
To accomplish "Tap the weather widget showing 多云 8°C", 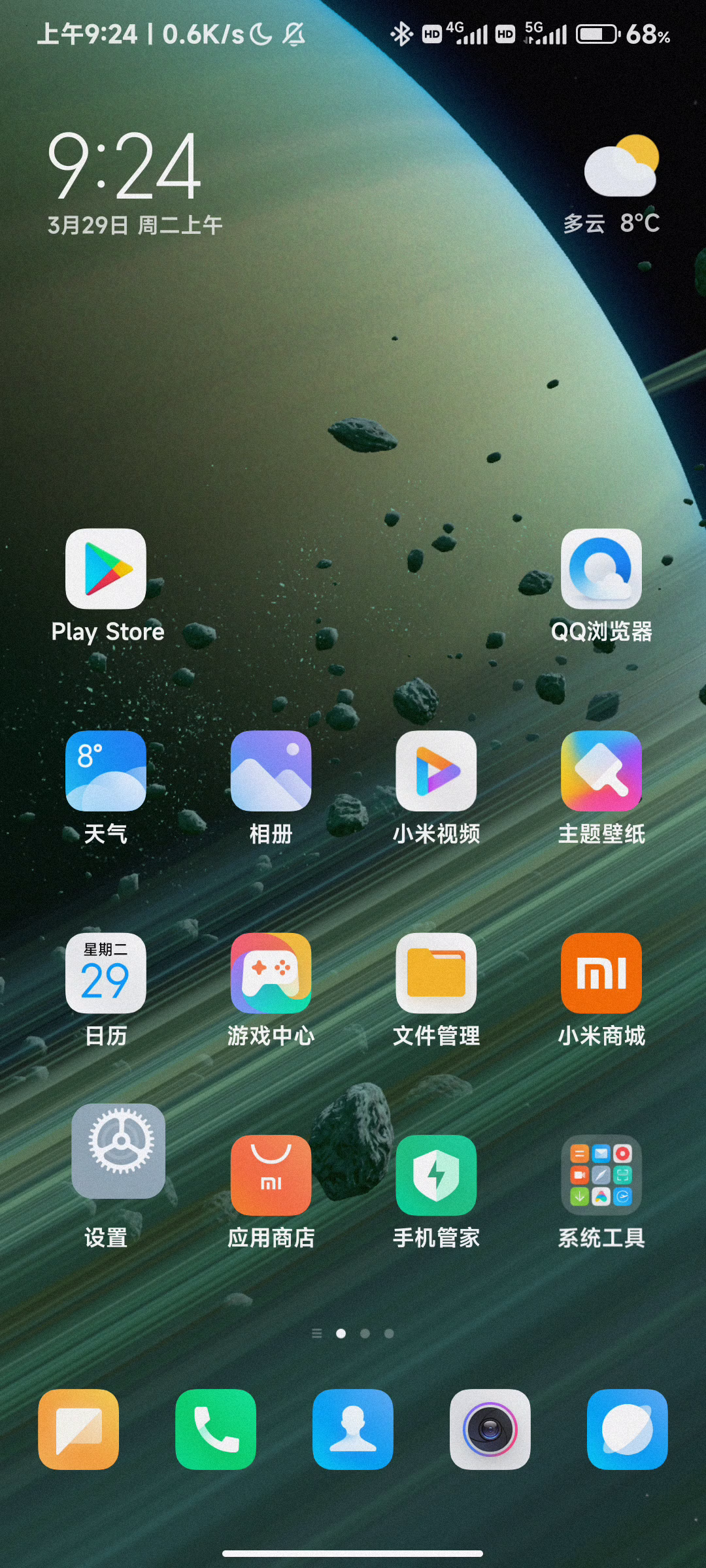I will point(613,185).
